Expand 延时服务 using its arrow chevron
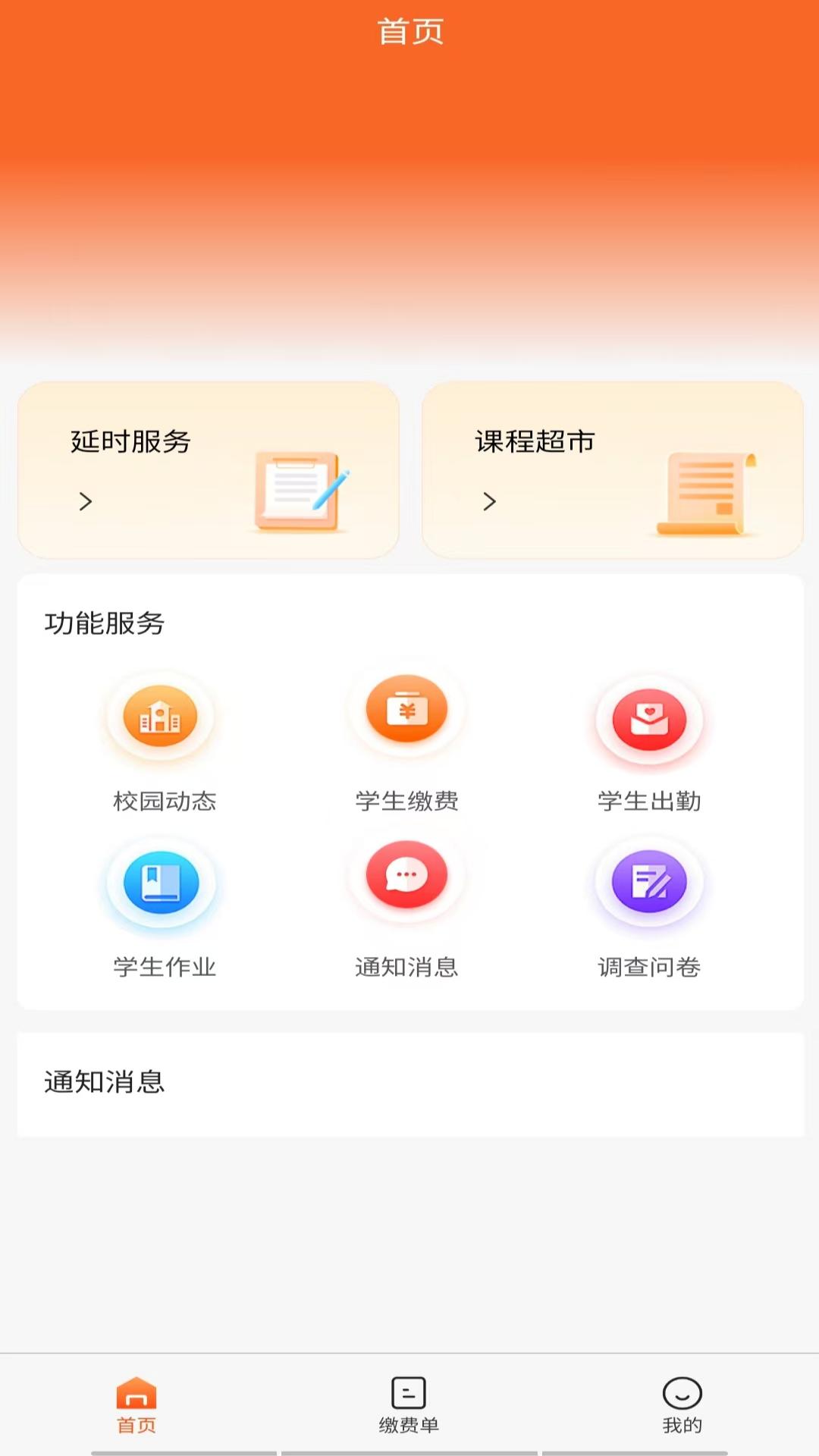Screen dimensions: 819x1456 click(85, 502)
